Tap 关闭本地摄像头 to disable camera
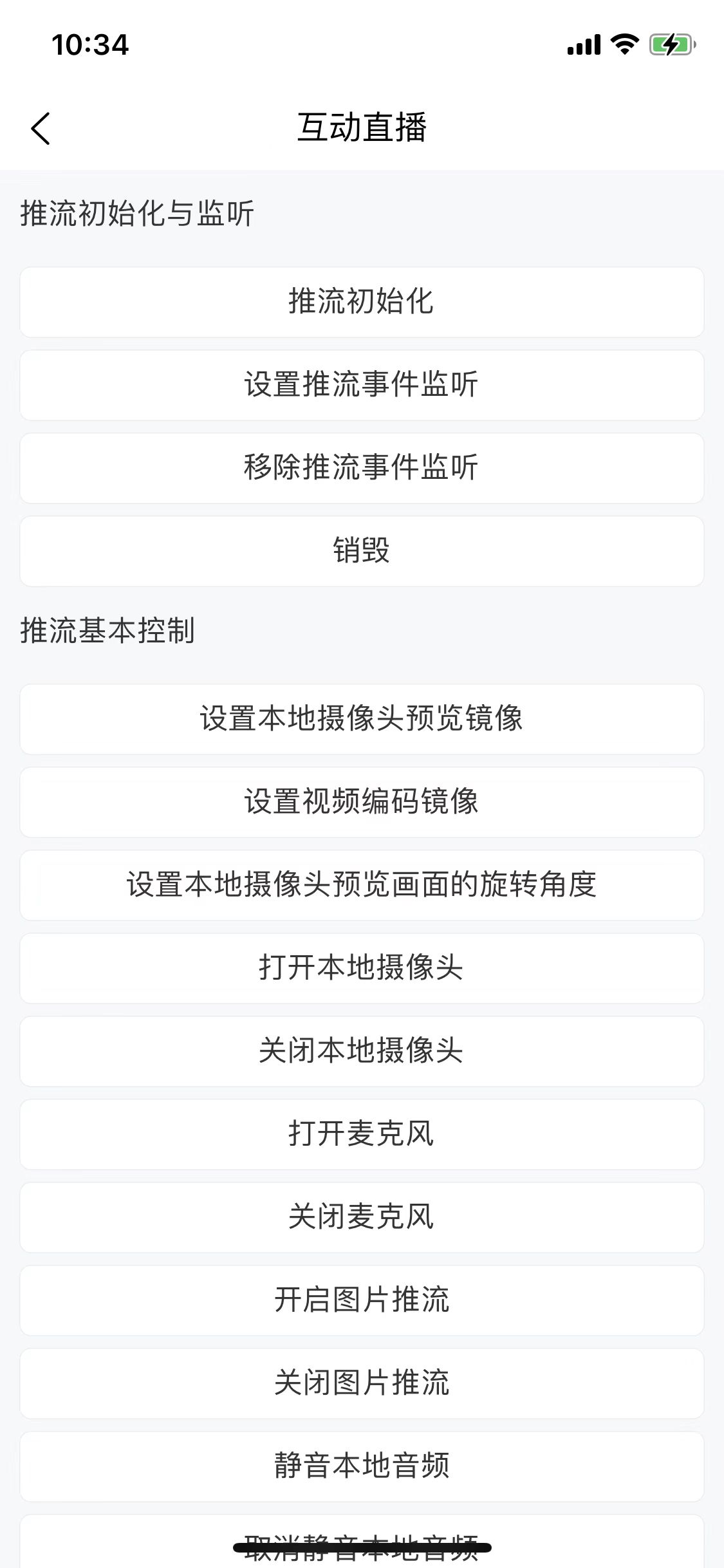 [362, 1051]
